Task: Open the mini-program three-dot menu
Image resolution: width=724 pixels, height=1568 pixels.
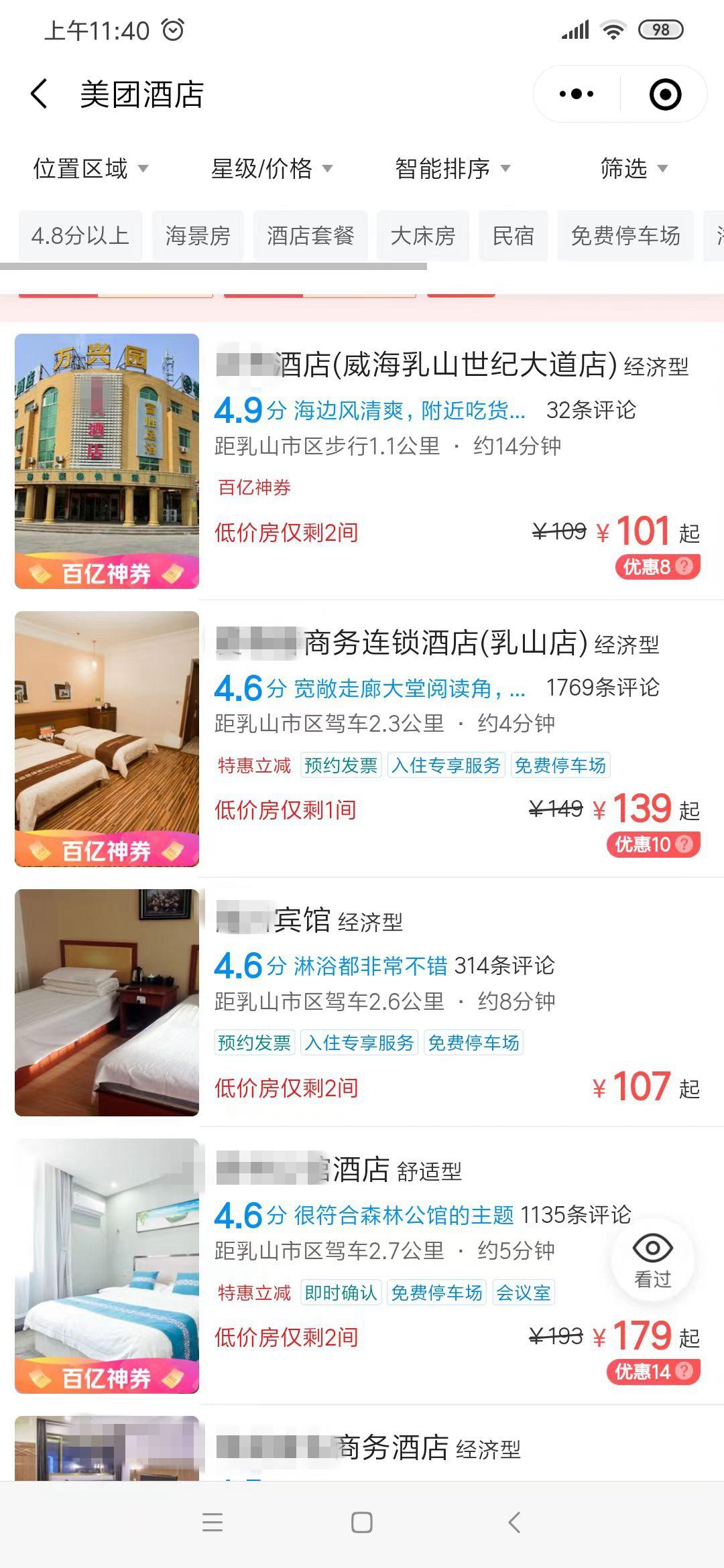Action: click(x=577, y=94)
